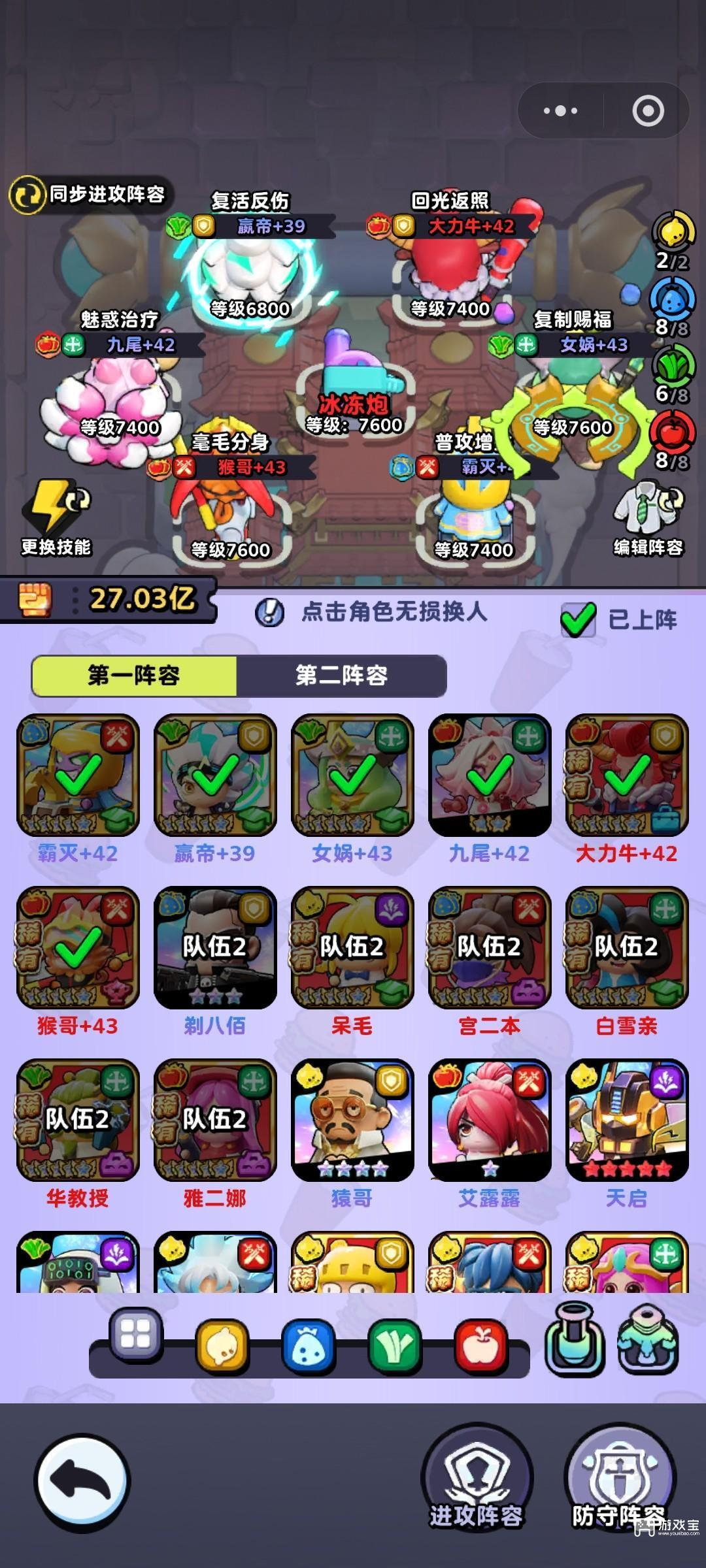Toggle the 已上阵 checkbox
706x1568 pixels.
579,619
